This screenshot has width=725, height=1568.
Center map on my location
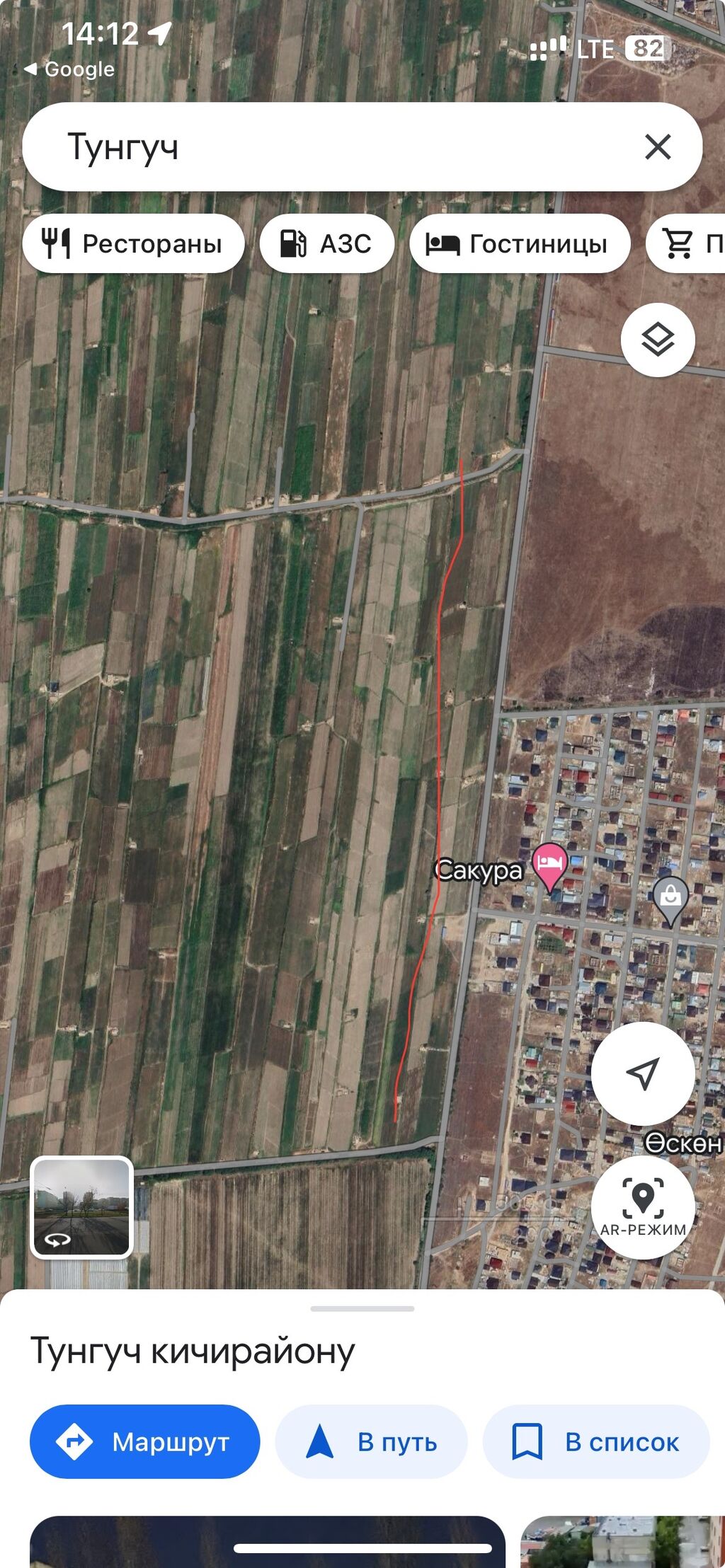pos(643,1073)
